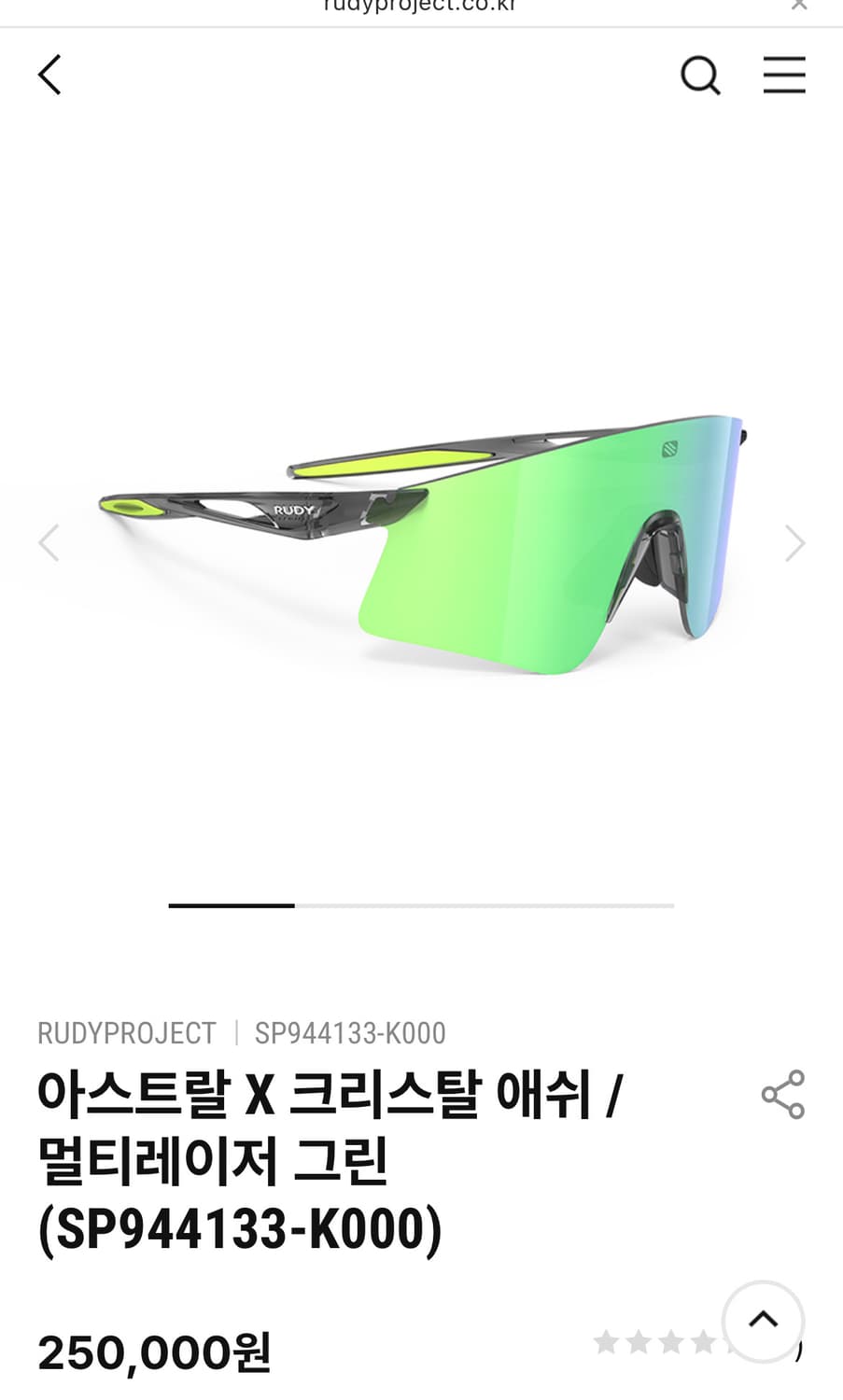Open the hamburger navigation menu

784,76
